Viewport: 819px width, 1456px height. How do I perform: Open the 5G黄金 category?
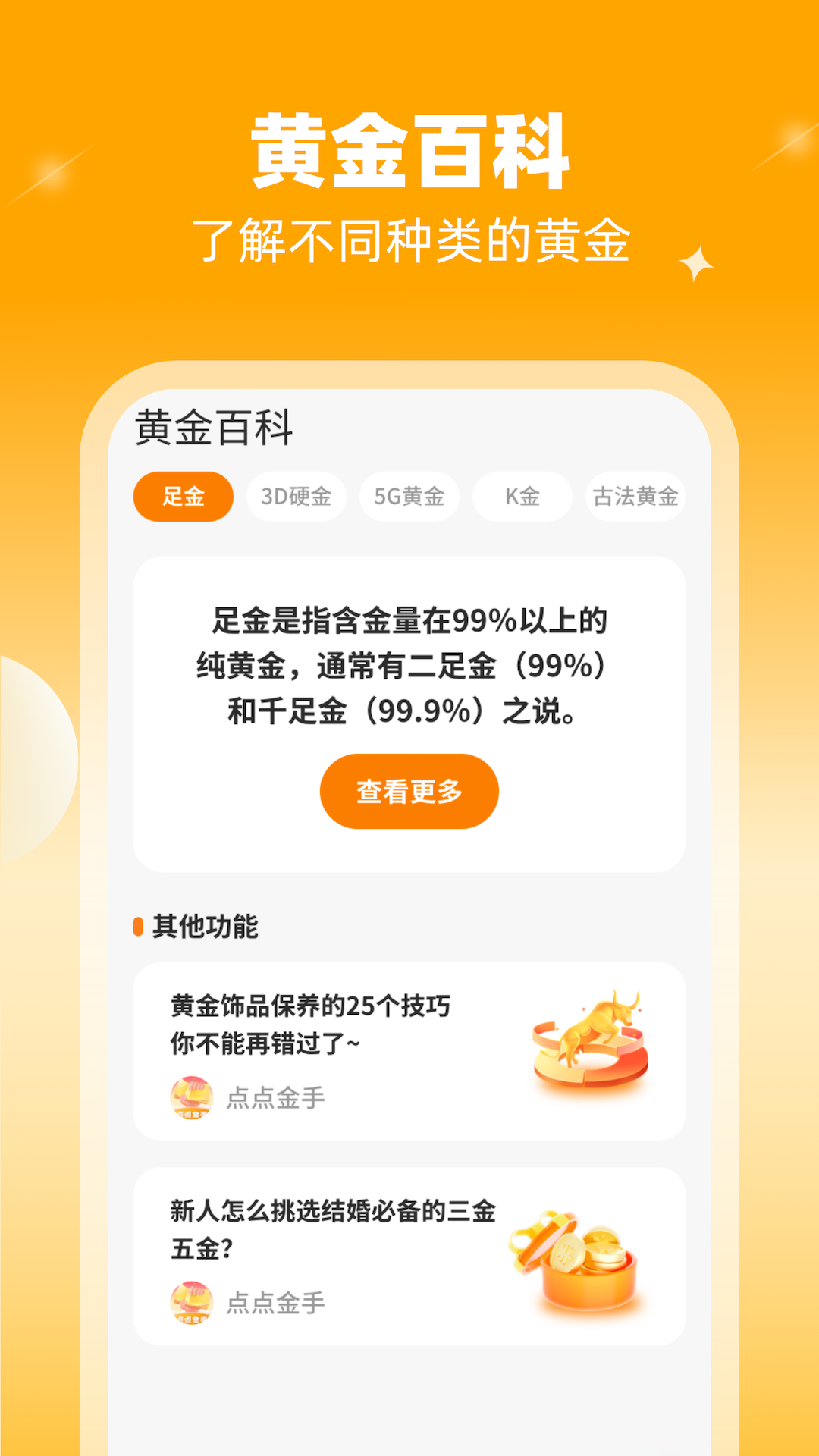pyautogui.click(x=409, y=496)
